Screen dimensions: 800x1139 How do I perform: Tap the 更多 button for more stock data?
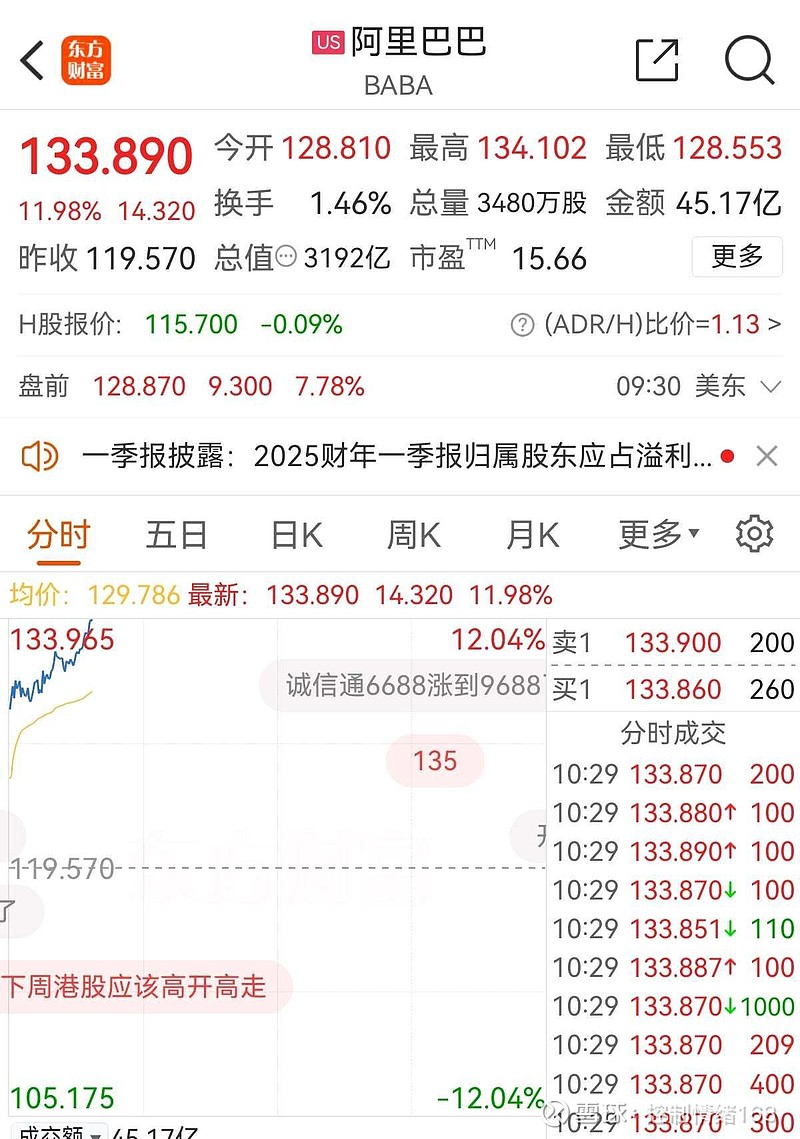[x=736, y=257]
